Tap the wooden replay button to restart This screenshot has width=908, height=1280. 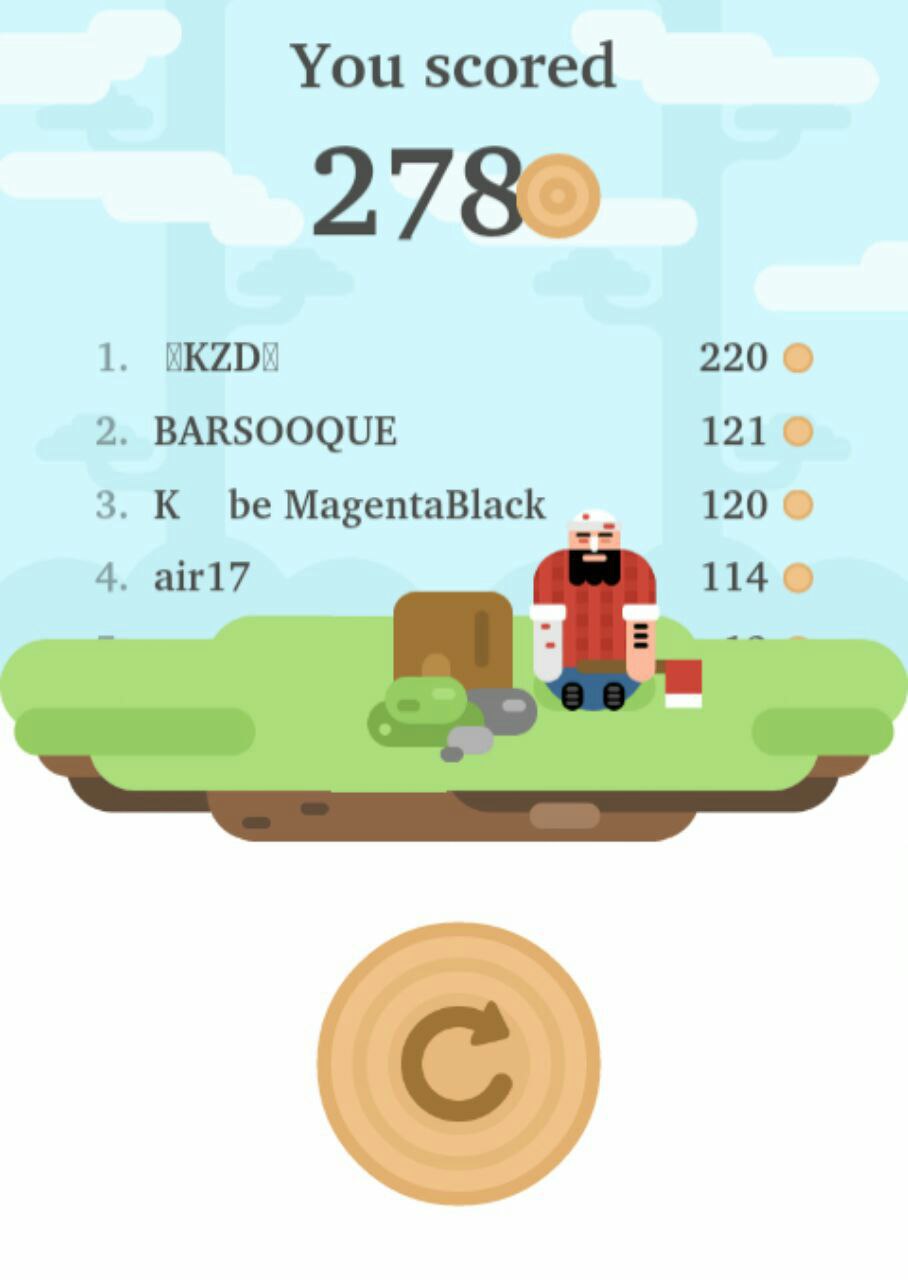pyautogui.click(x=458, y=1063)
